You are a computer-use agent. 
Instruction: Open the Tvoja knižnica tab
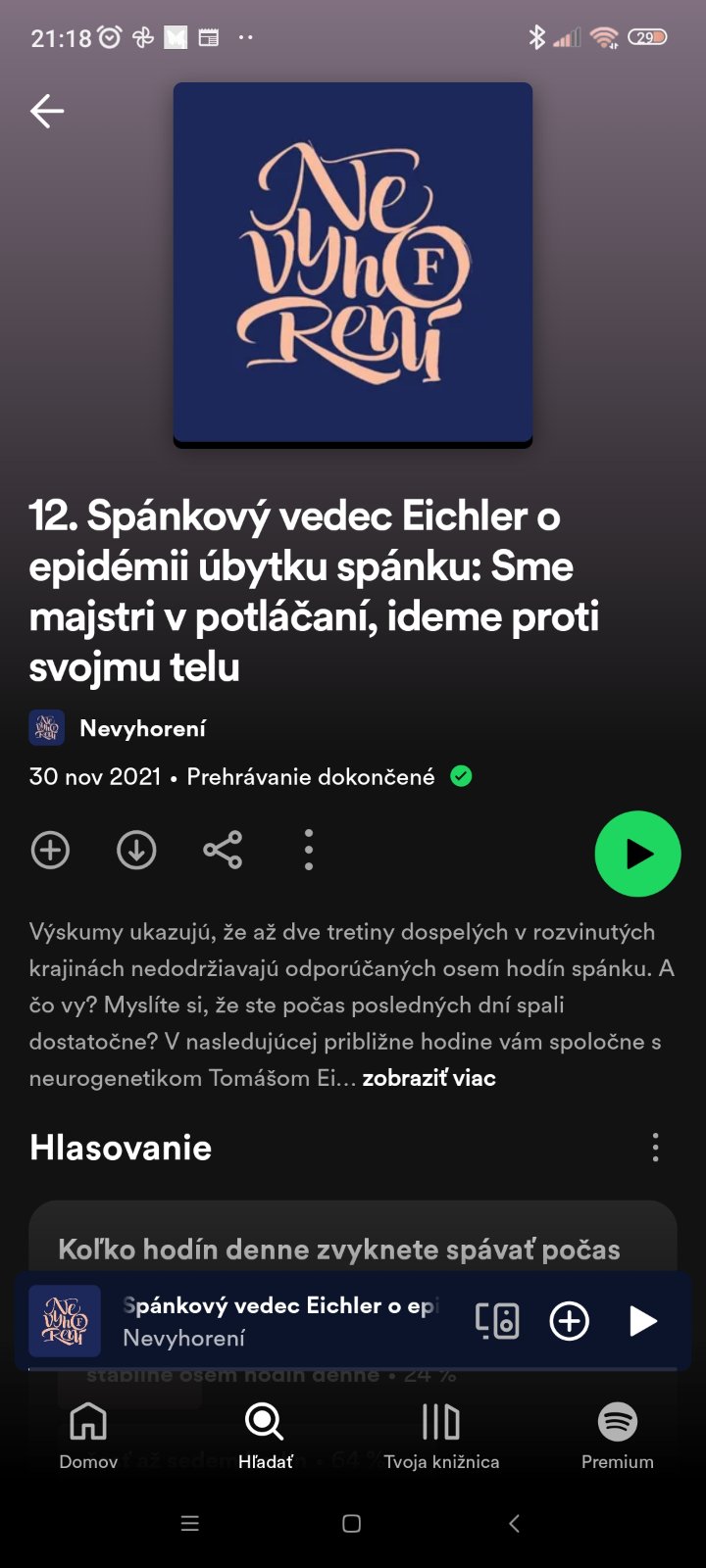441,1435
